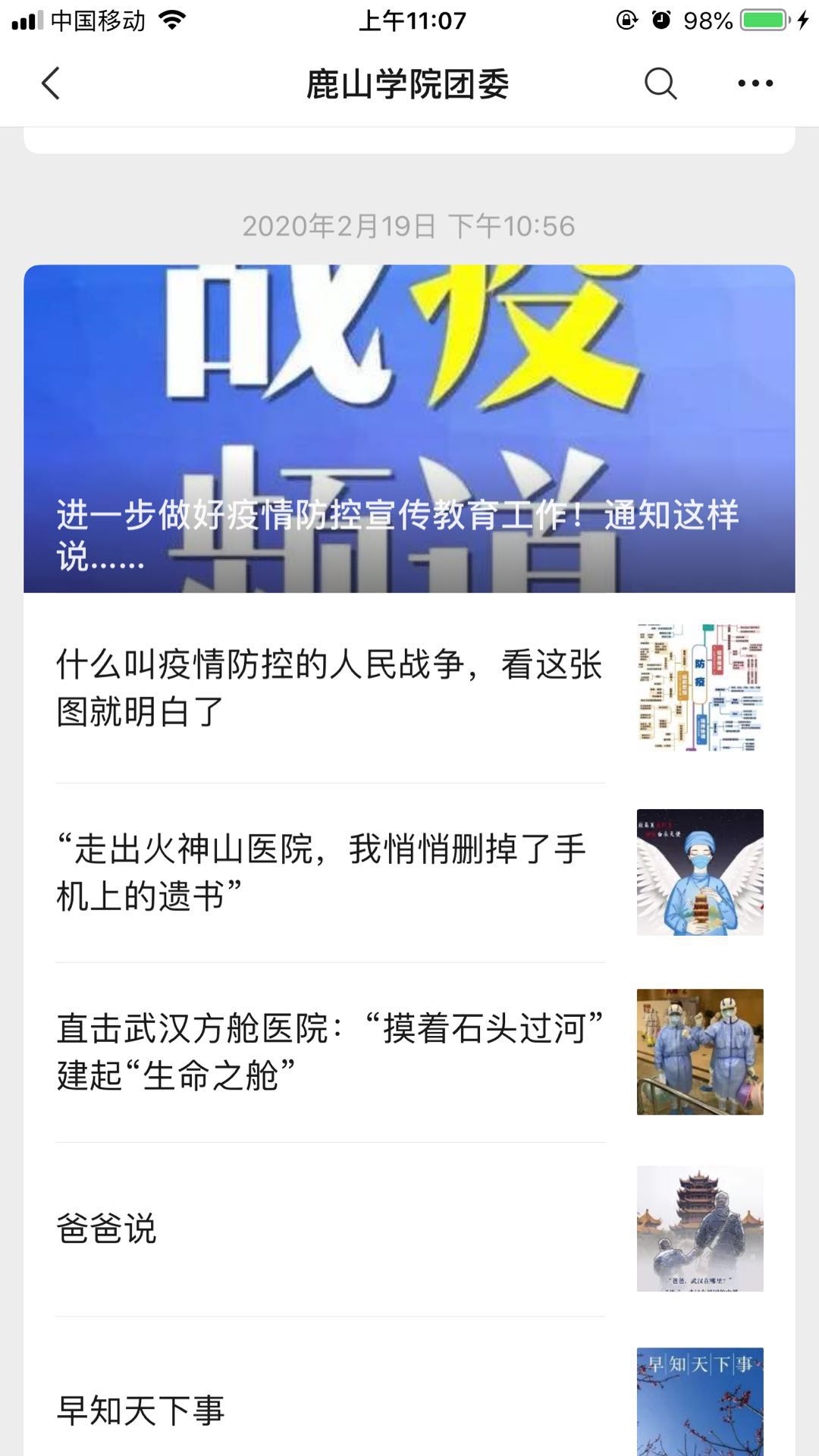Open article 直击武汉方舱医院
This screenshot has width=819, height=1456.
(x=409, y=1053)
